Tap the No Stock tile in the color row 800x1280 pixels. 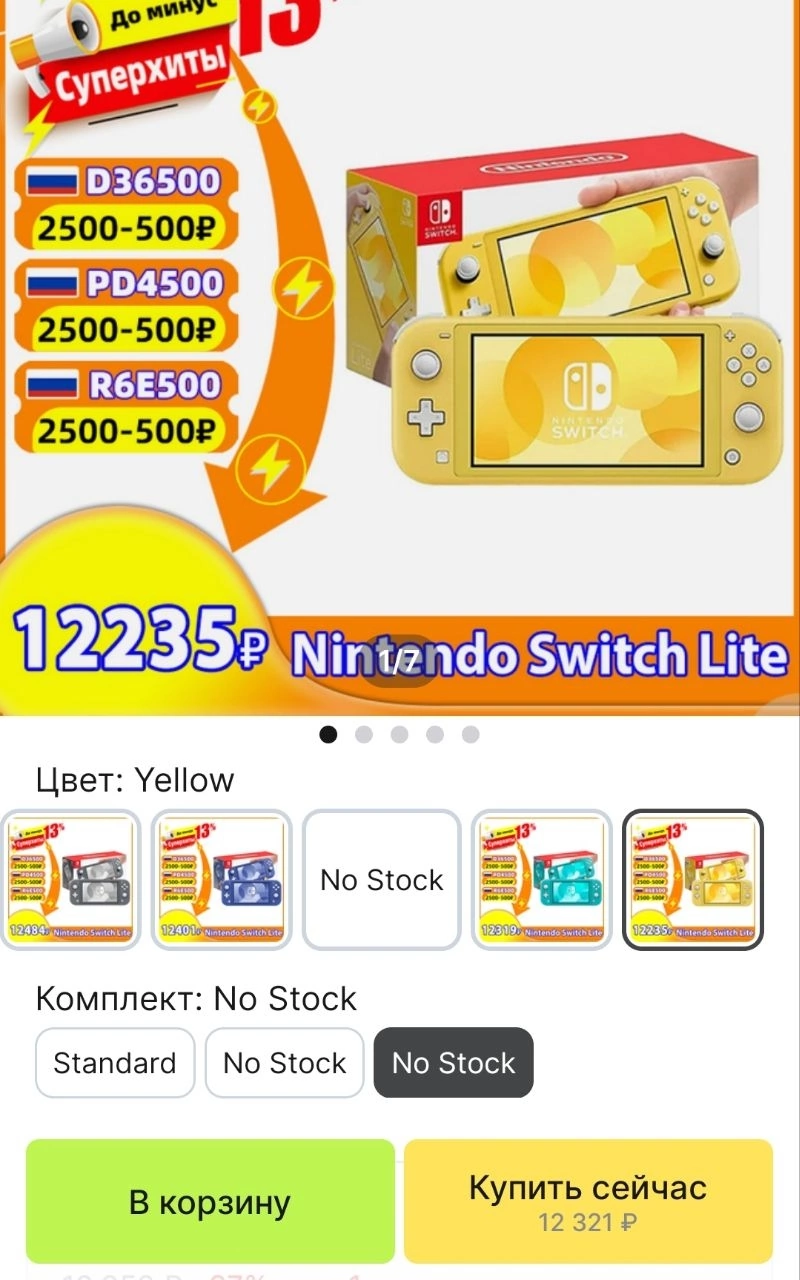pos(382,879)
